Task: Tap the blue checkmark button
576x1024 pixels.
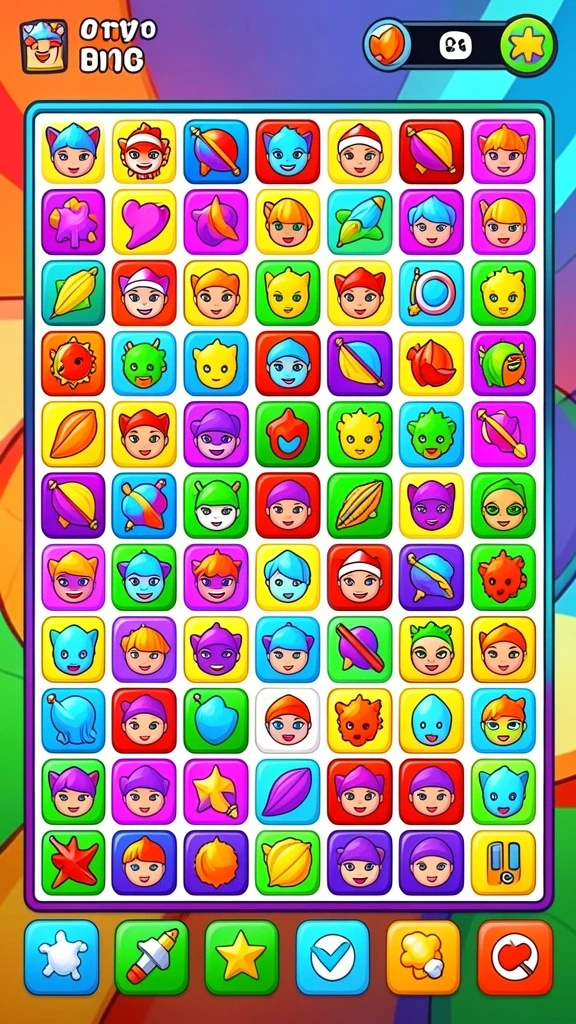Action: [x=332, y=957]
